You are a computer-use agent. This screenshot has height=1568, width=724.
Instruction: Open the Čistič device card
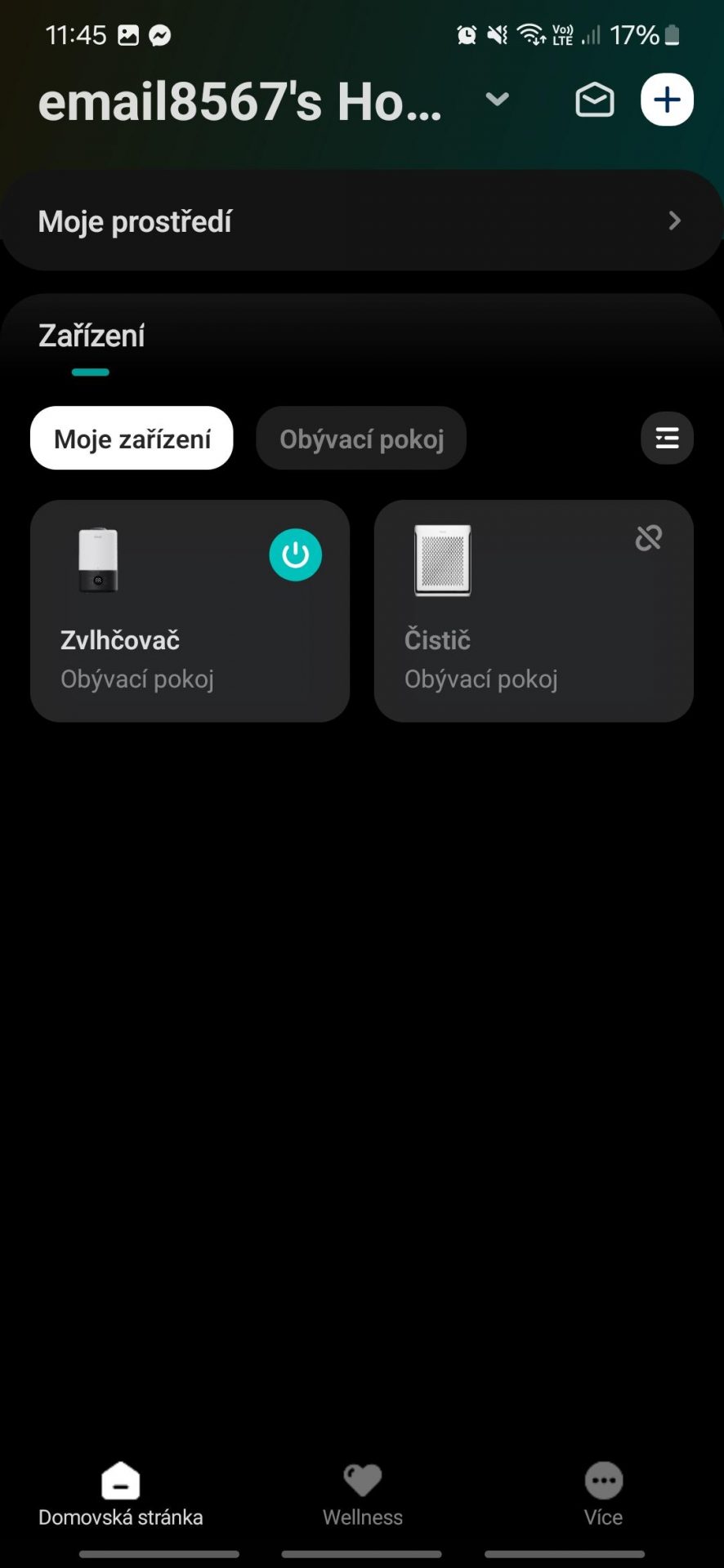pyautogui.click(x=534, y=611)
